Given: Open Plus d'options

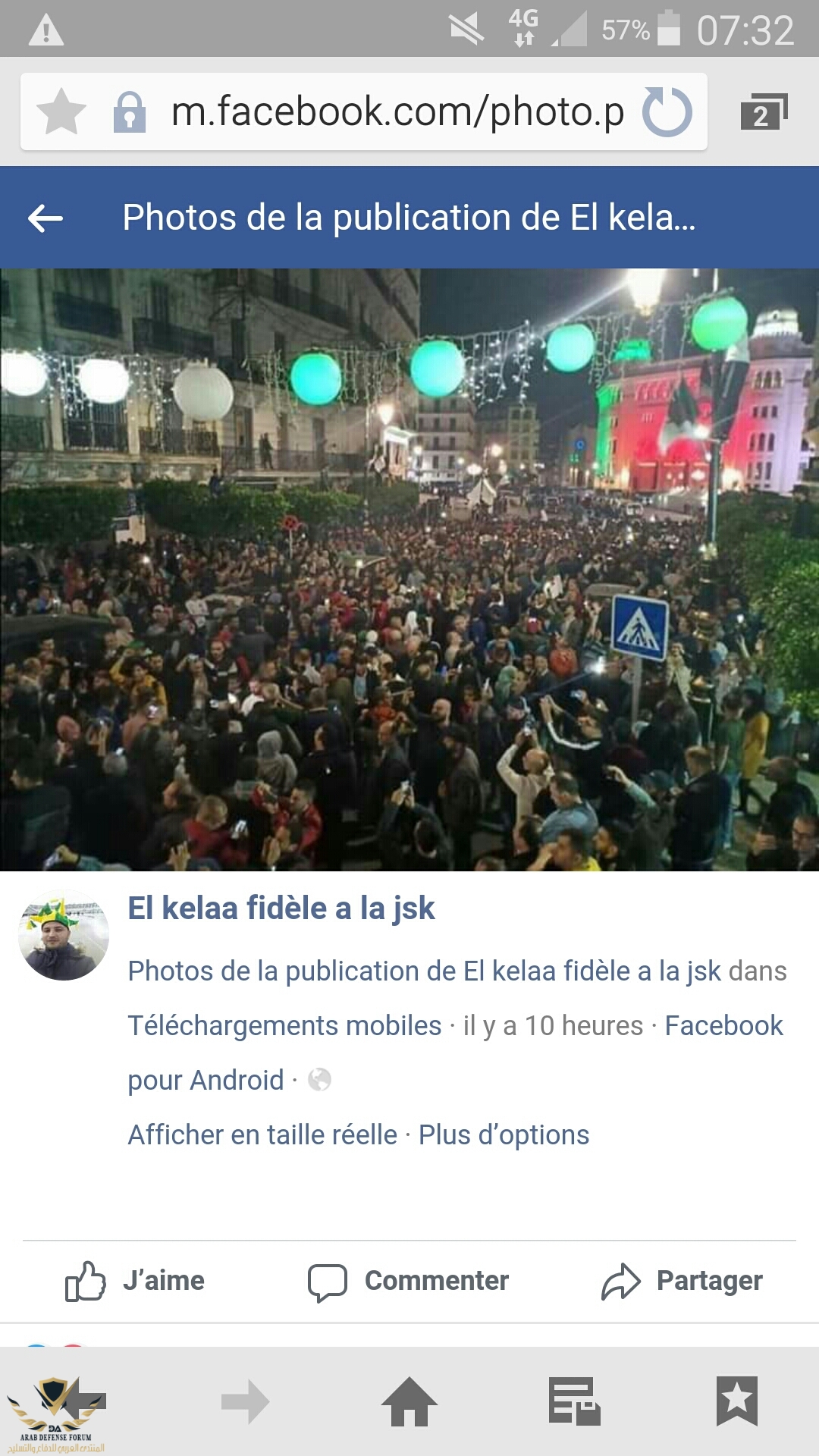Looking at the screenshot, I should [504, 1134].
